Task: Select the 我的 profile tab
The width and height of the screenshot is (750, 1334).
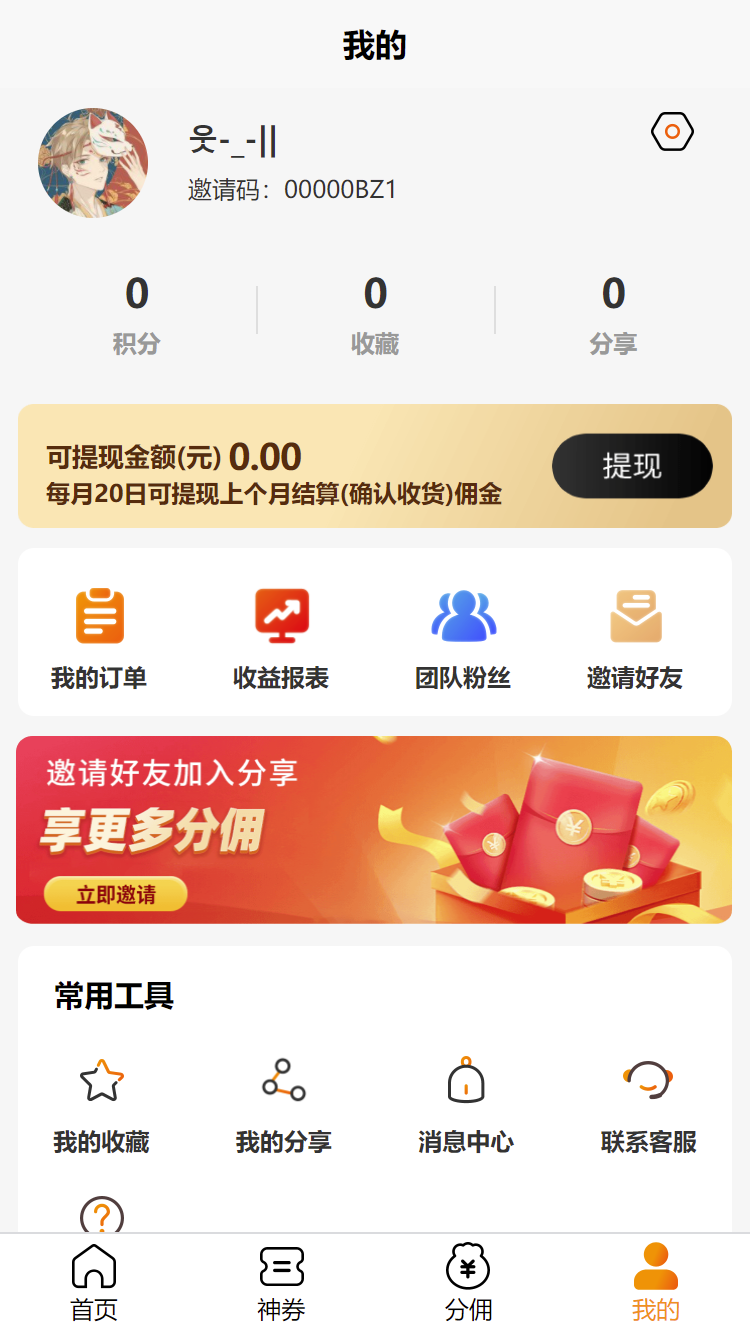Action: [655, 1283]
